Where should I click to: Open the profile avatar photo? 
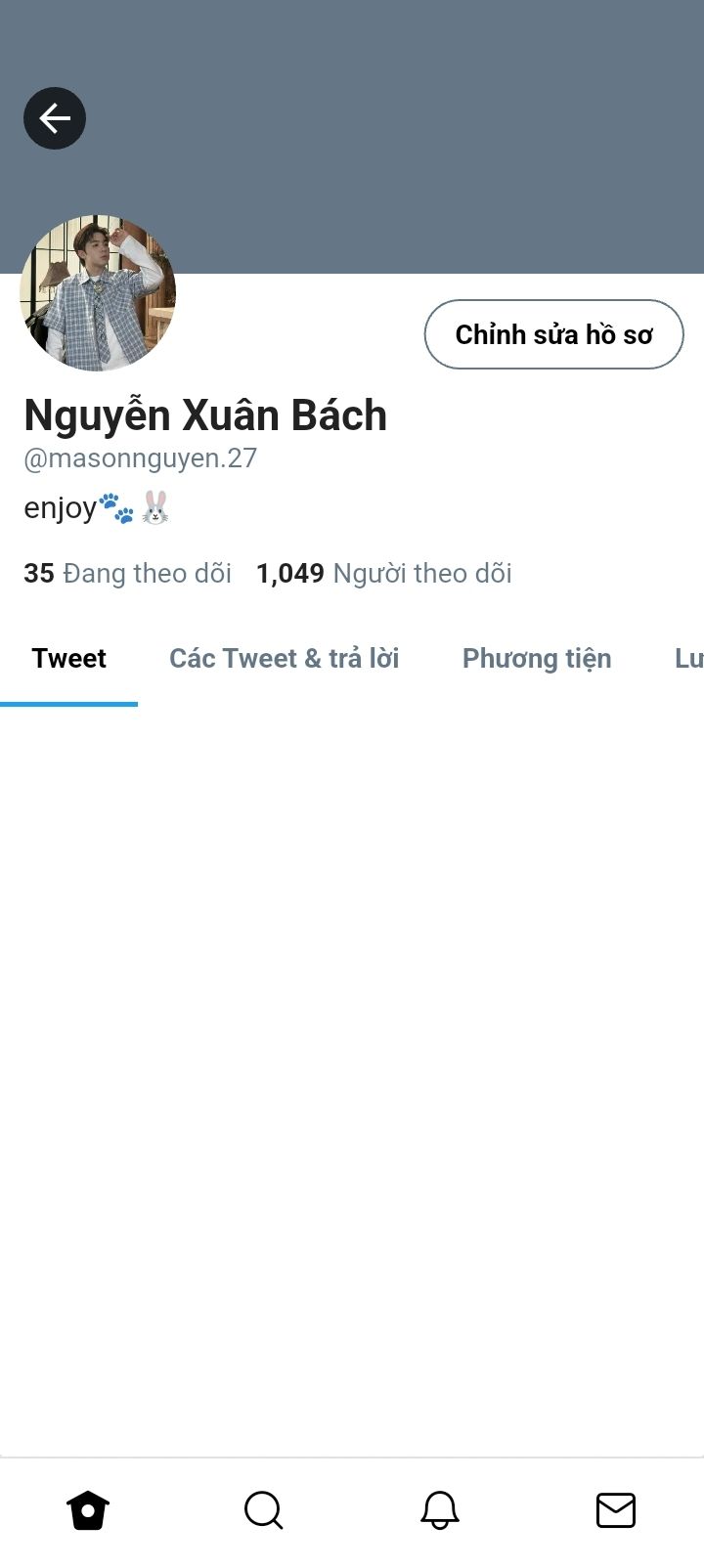(98, 293)
